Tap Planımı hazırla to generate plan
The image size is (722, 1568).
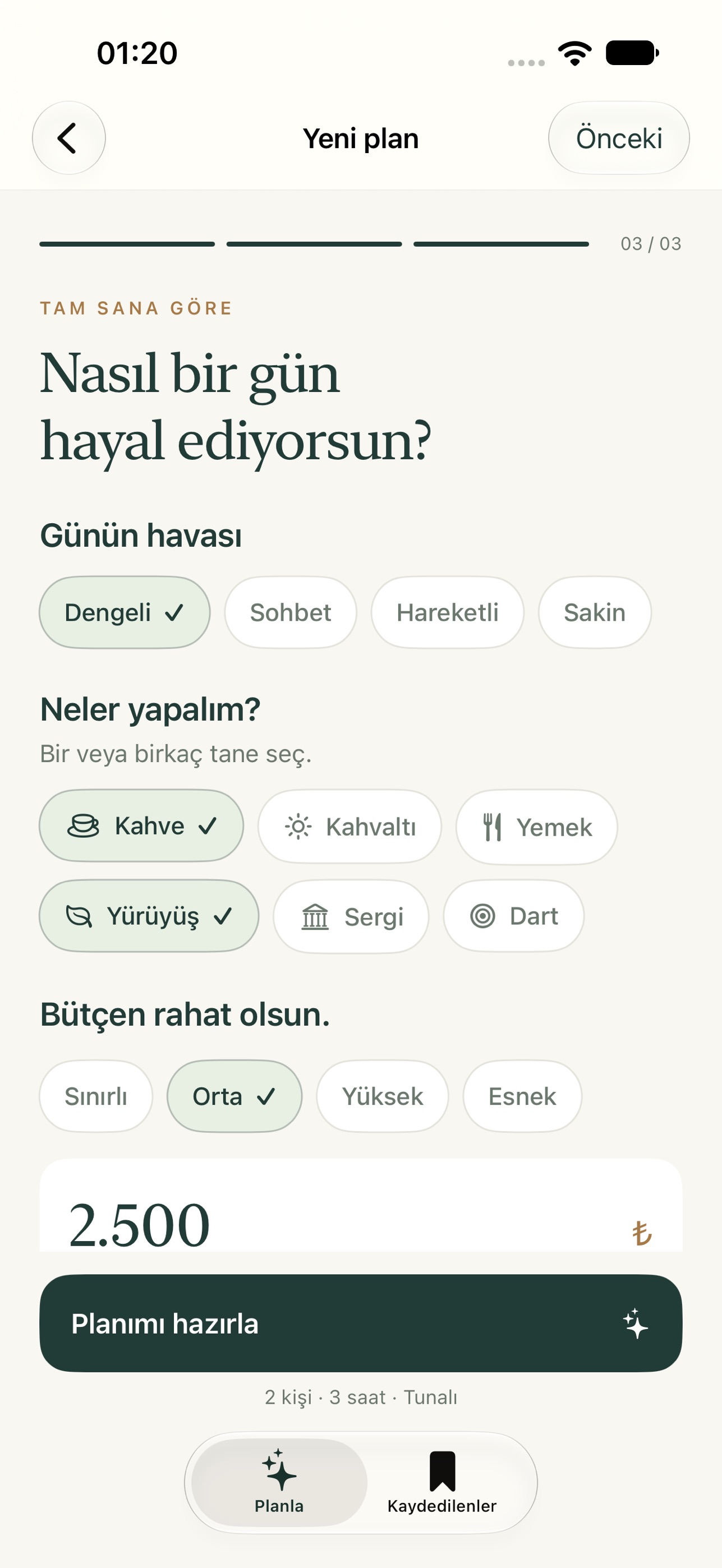tap(361, 1323)
